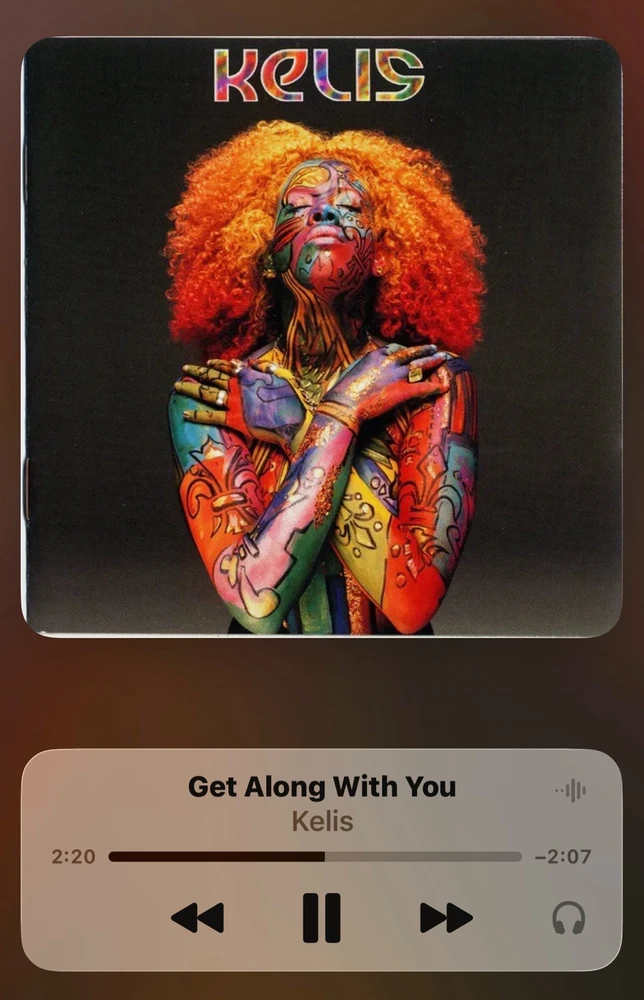Viewport: 644px width, 1000px height.
Task: Tap the playback progress bar to seek
Action: coord(315,856)
